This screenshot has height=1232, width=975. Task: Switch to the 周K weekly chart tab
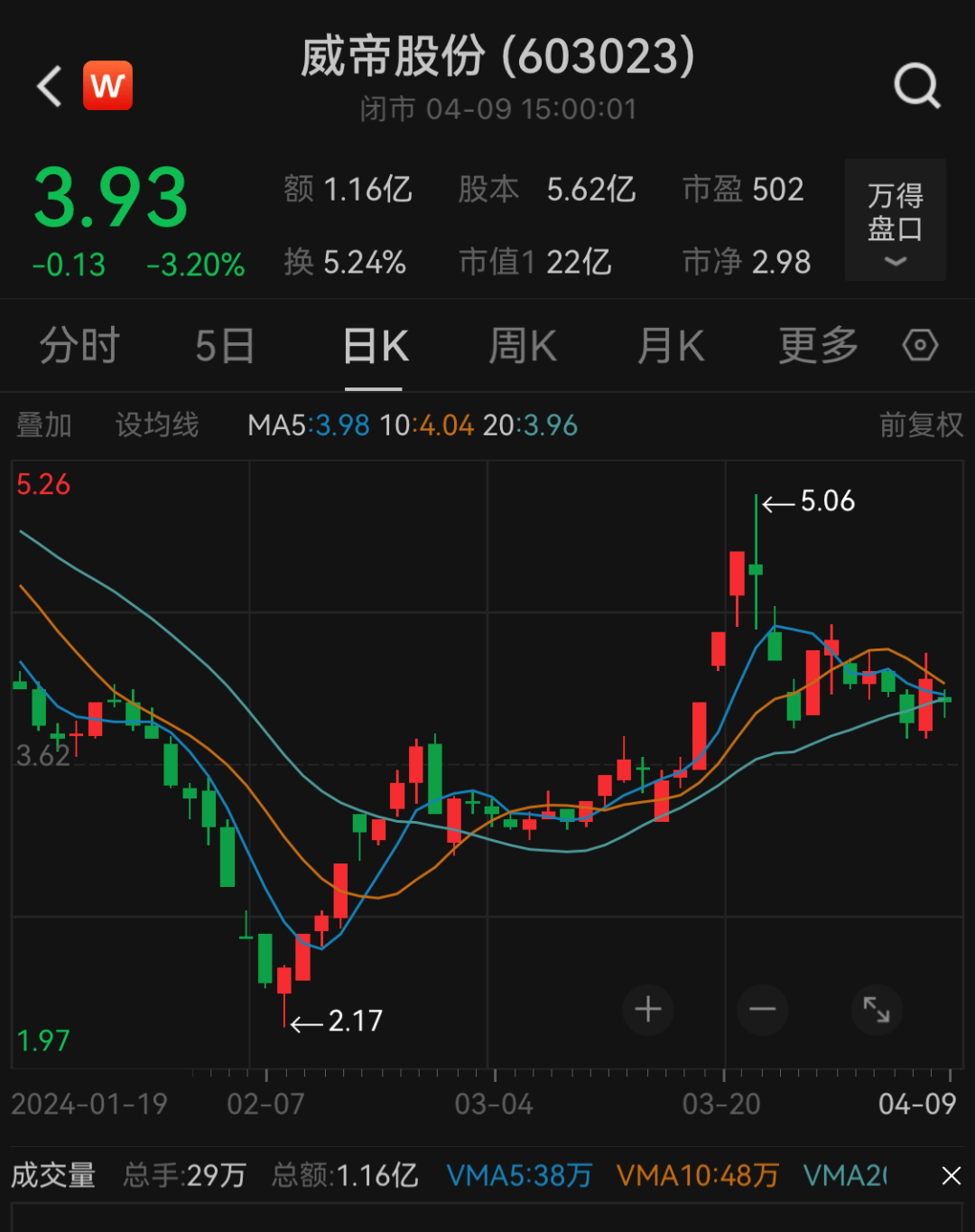pyautogui.click(x=522, y=345)
